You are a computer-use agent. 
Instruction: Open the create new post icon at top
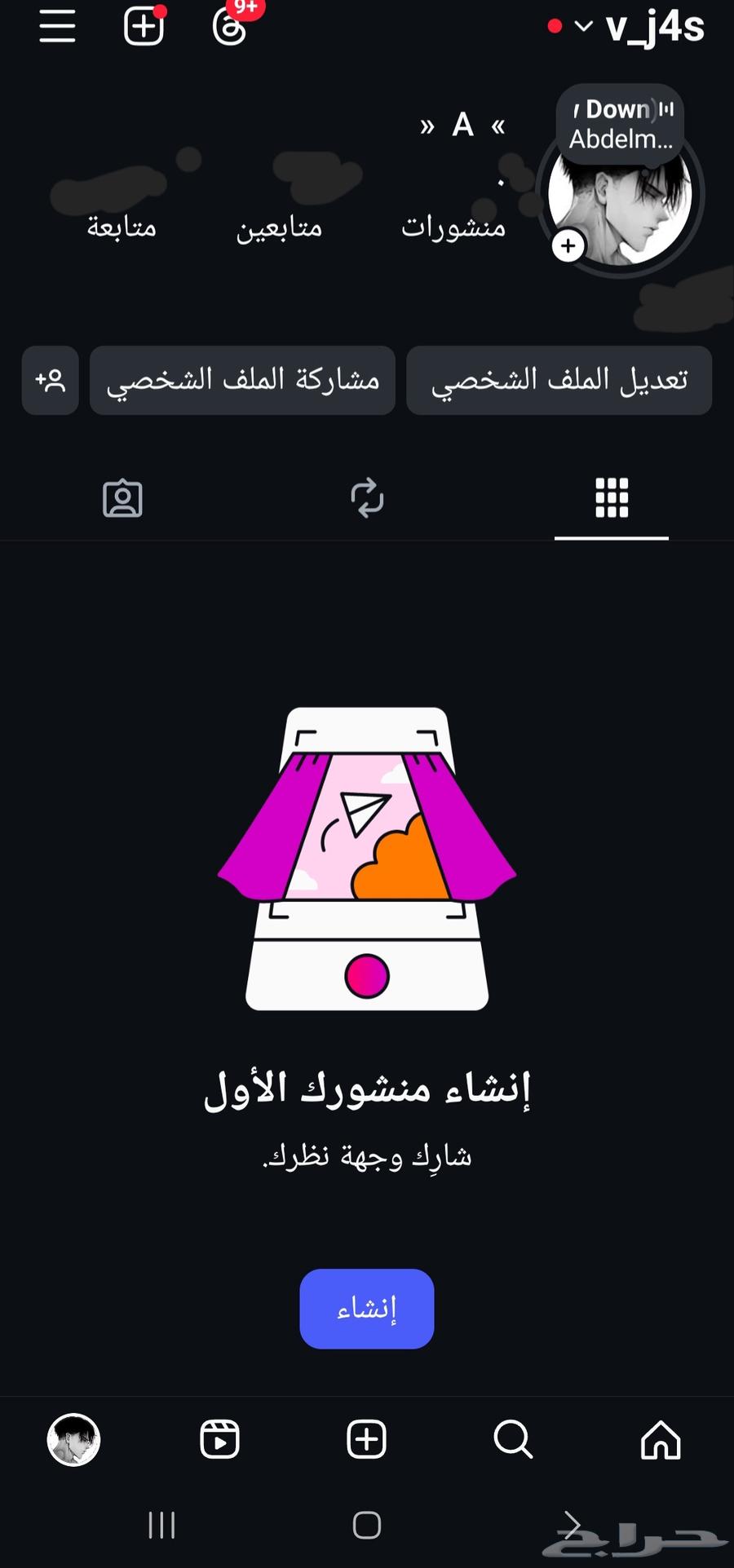144,26
